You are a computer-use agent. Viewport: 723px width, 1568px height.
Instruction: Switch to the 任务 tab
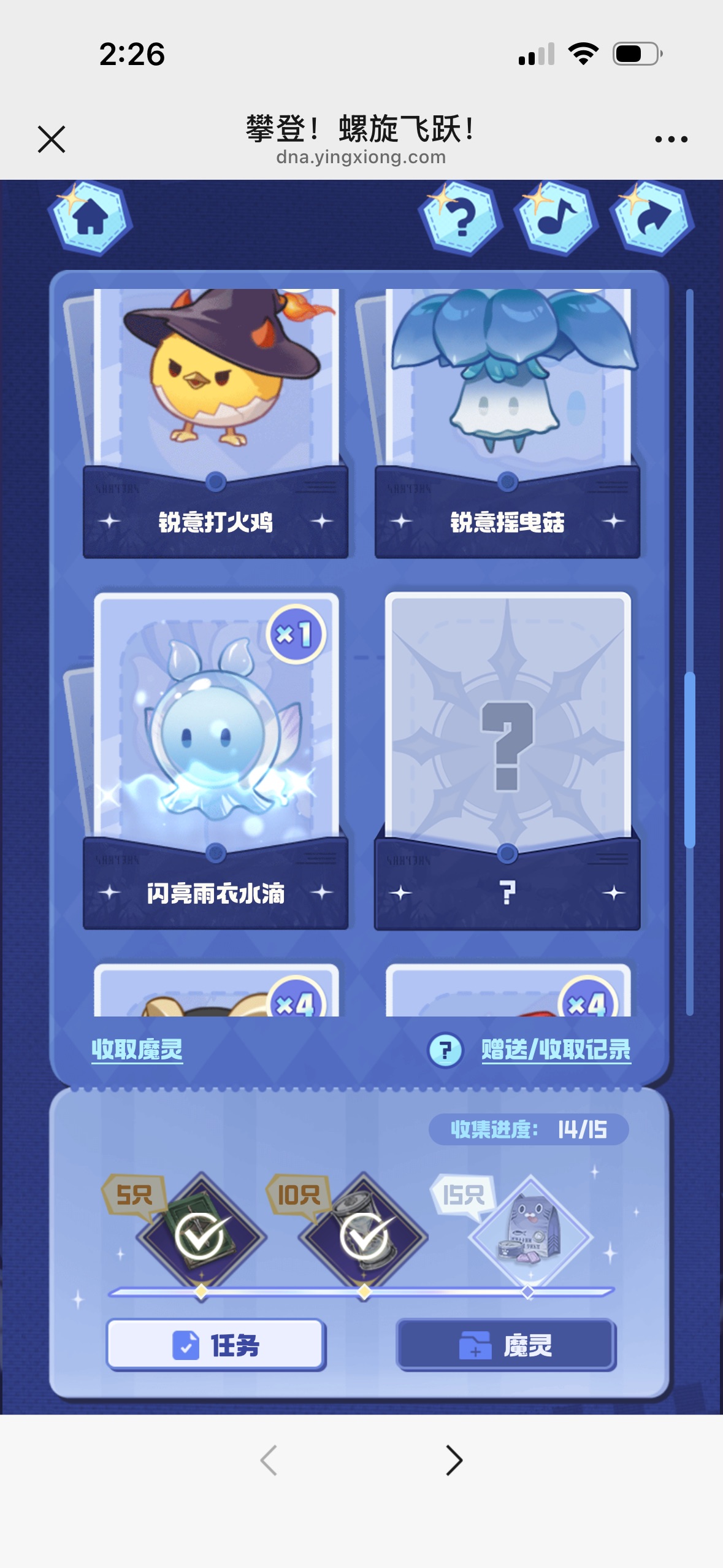point(216,1345)
